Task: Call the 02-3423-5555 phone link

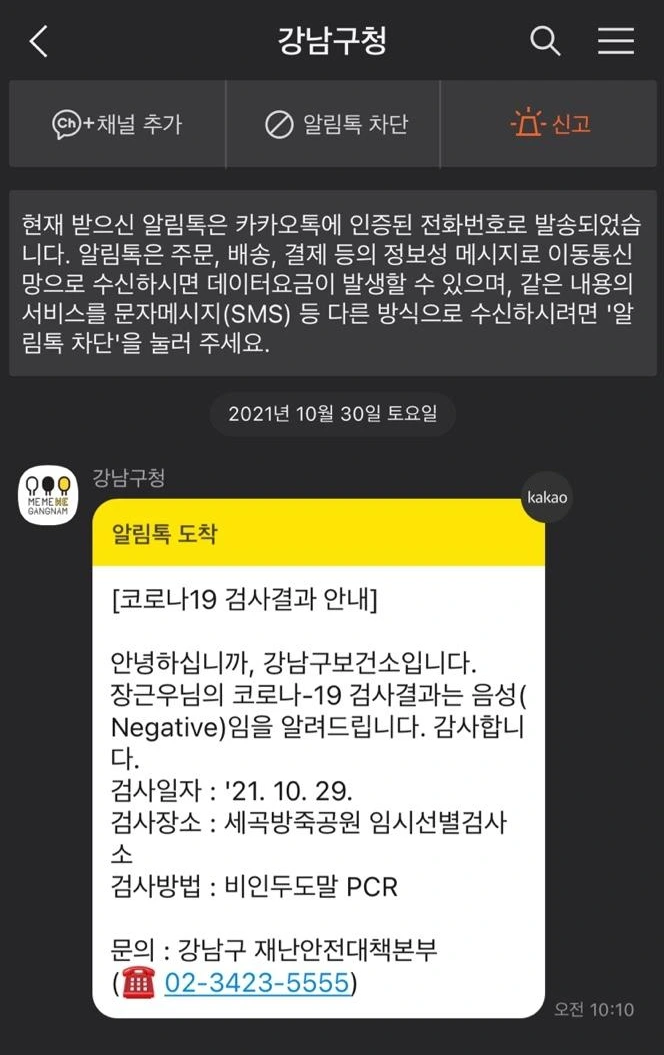Action: tap(256, 983)
